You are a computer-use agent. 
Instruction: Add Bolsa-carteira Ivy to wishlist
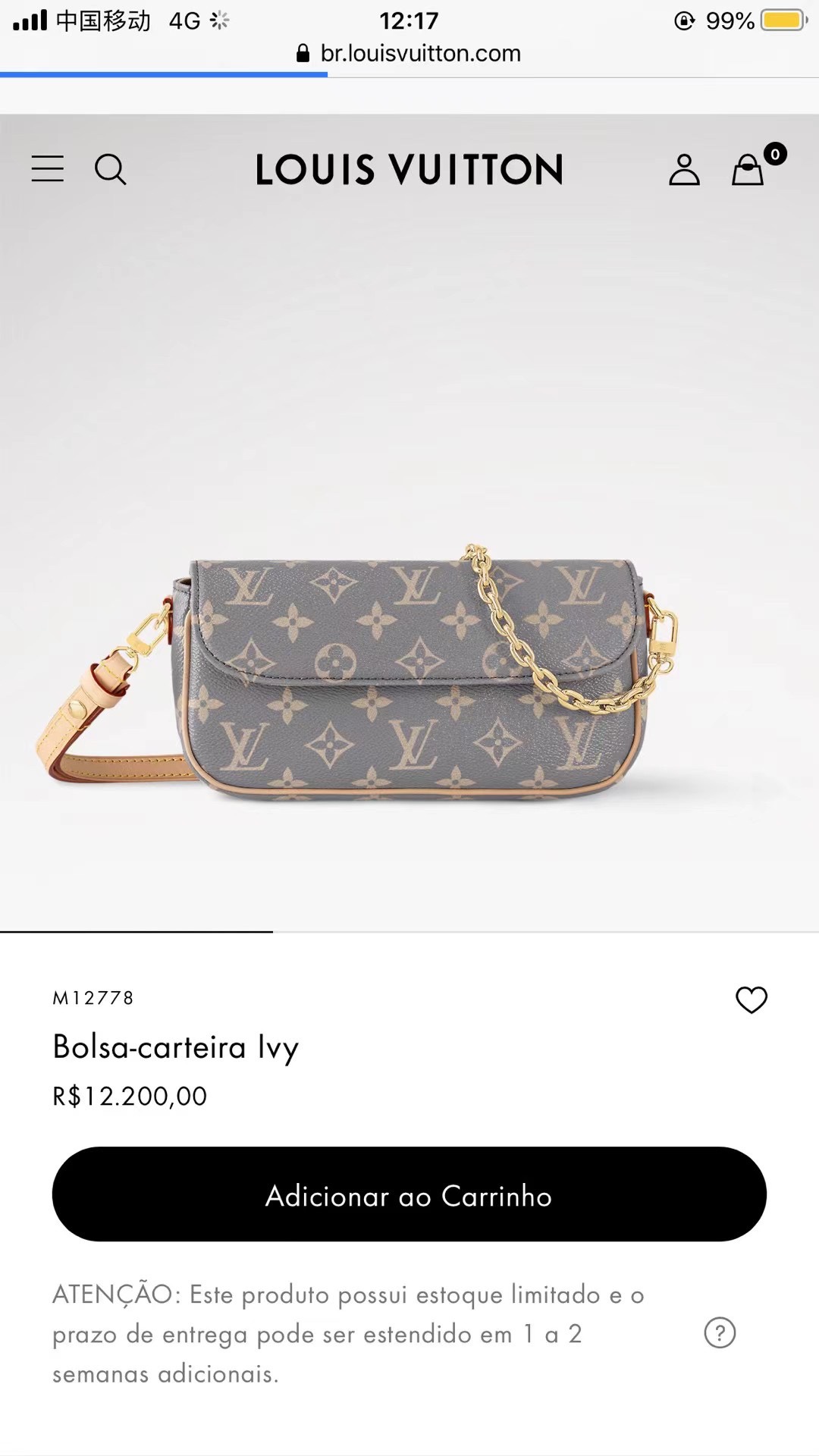click(752, 999)
